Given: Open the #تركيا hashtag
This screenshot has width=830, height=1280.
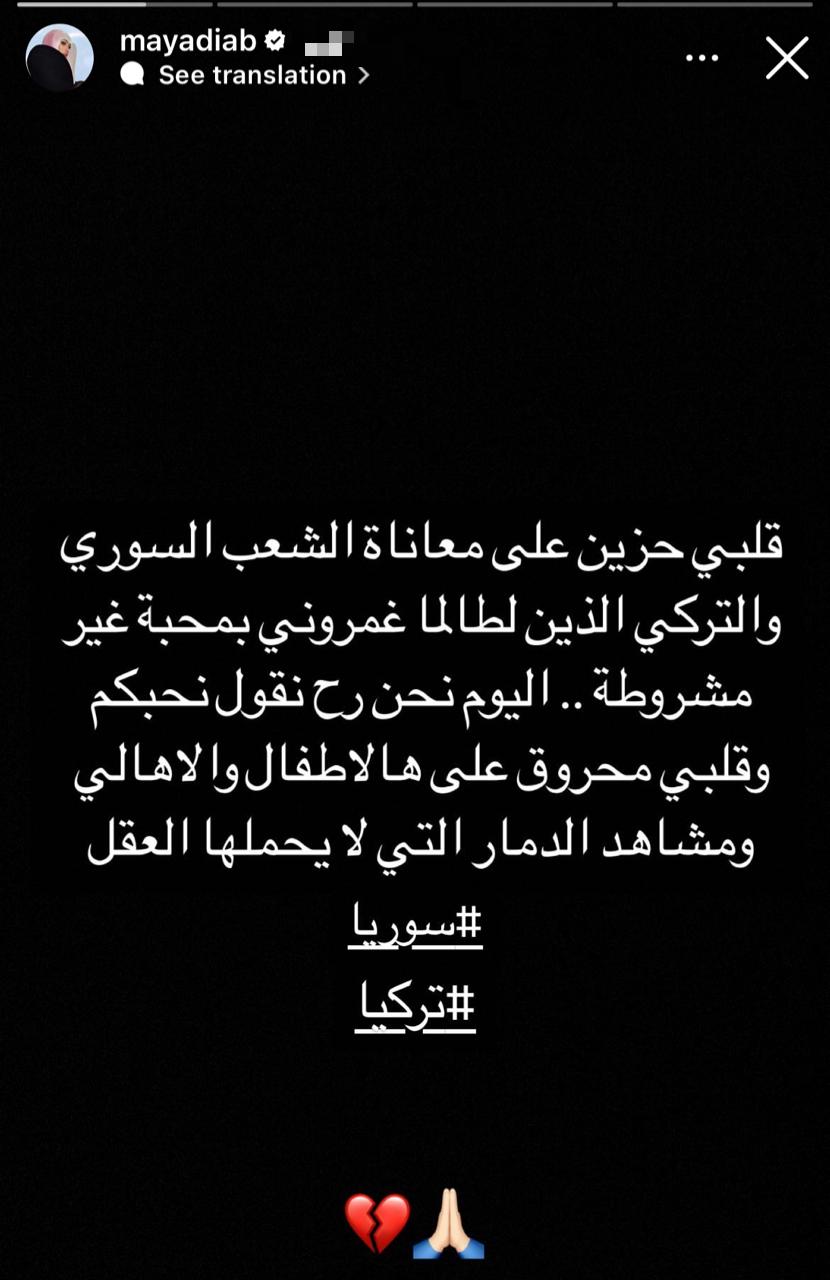Looking at the screenshot, I should 415,1007.
